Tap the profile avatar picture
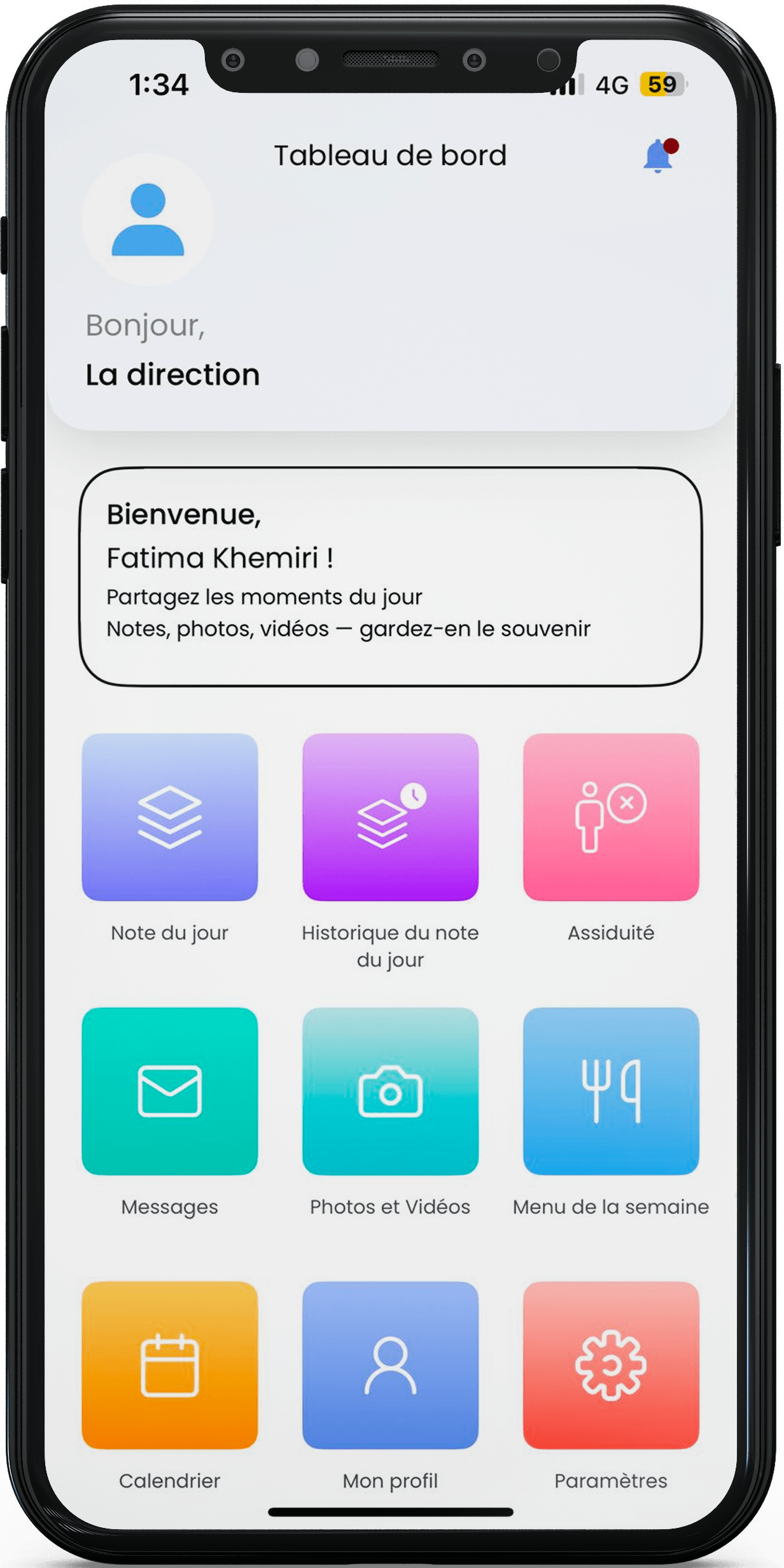Screen dimensions: 784x1568 coord(148,220)
